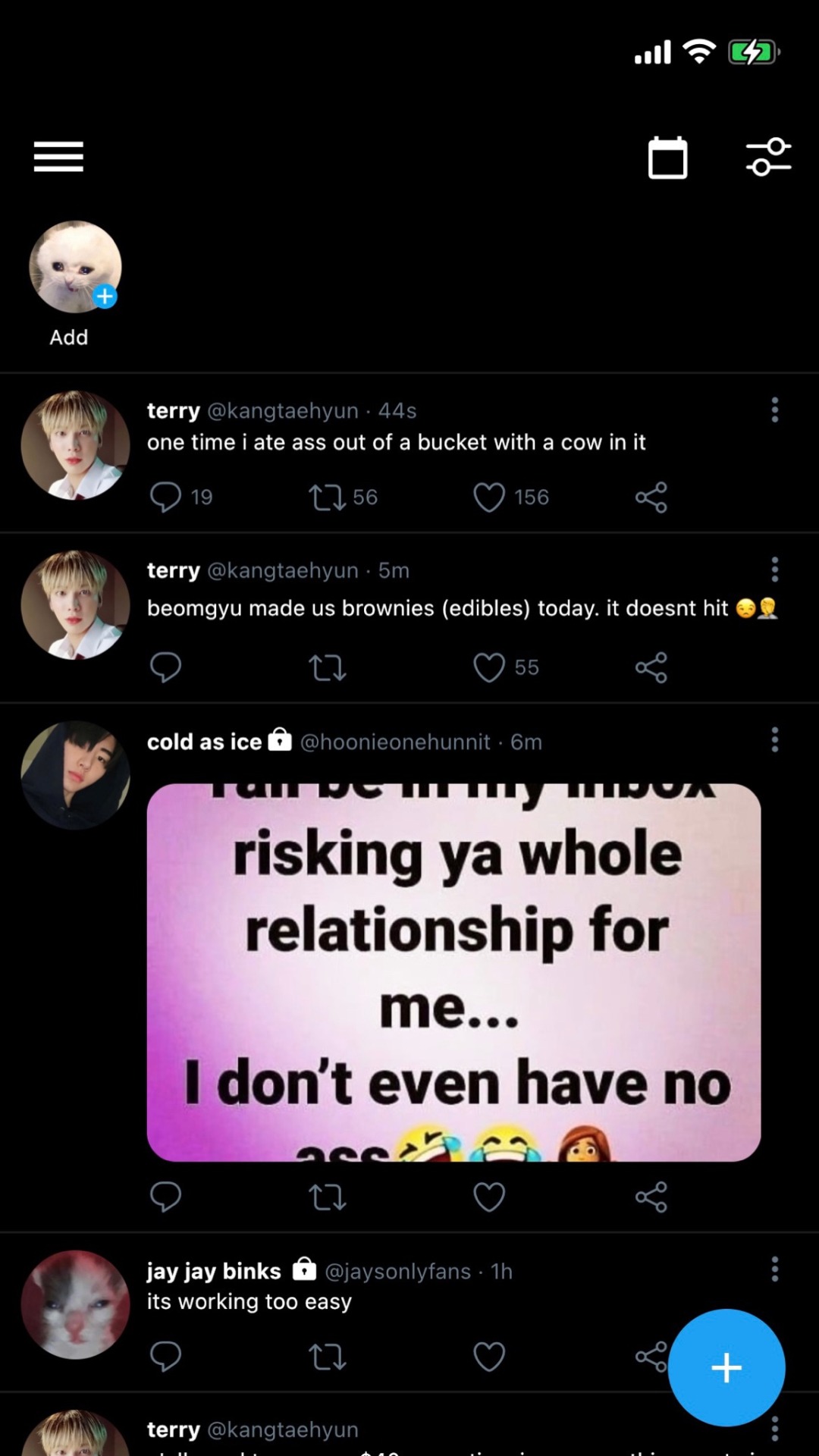Open cold as ice's meme image
Image resolution: width=819 pixels, height=1456 pixels.
point(453,972)
